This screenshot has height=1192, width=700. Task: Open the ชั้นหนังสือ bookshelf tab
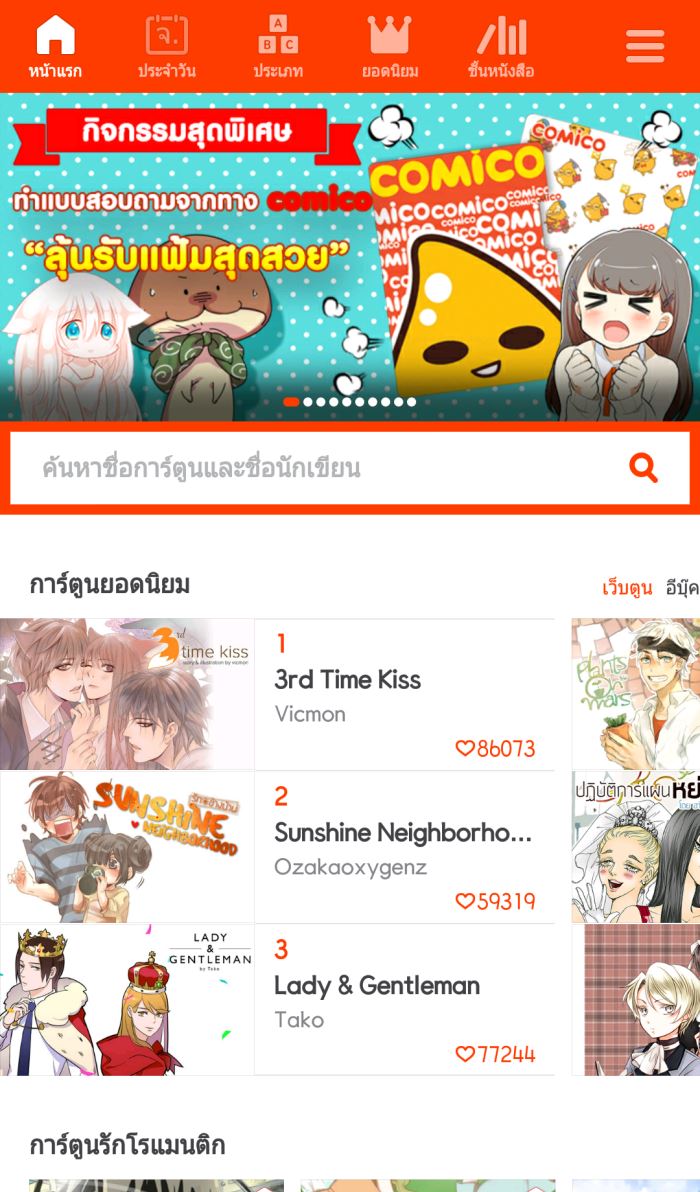(x=501, y=47)
